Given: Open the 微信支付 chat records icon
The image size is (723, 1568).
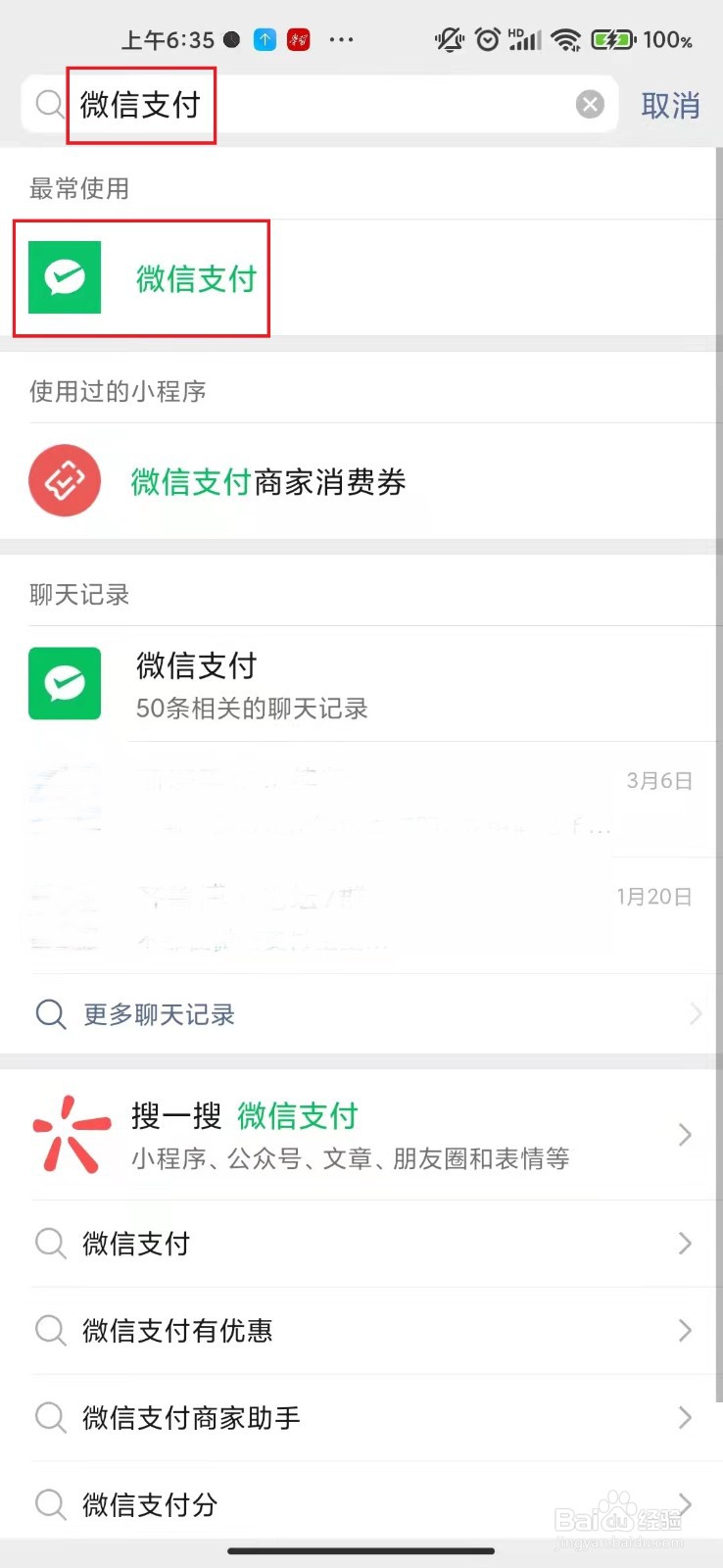Looking at the screenshot, I should coord(64,683).
